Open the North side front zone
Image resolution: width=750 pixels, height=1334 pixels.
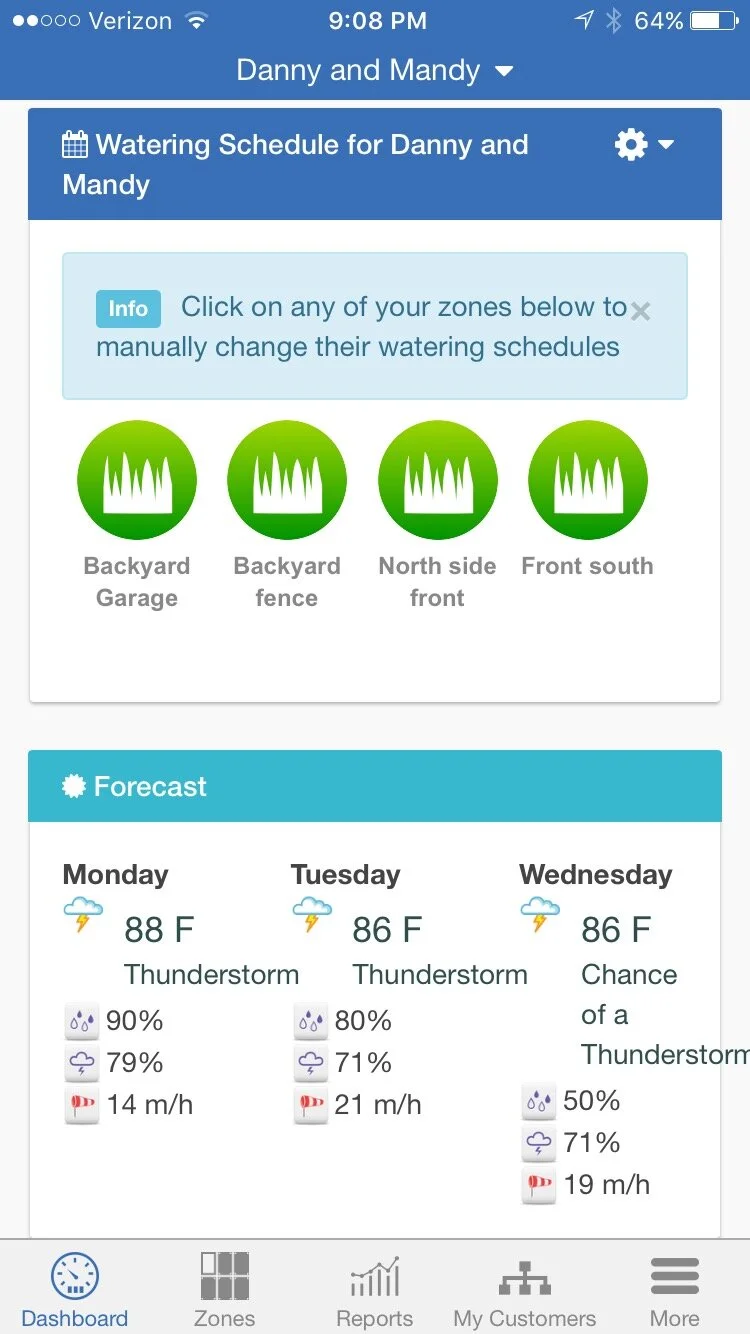coord(437,481)
